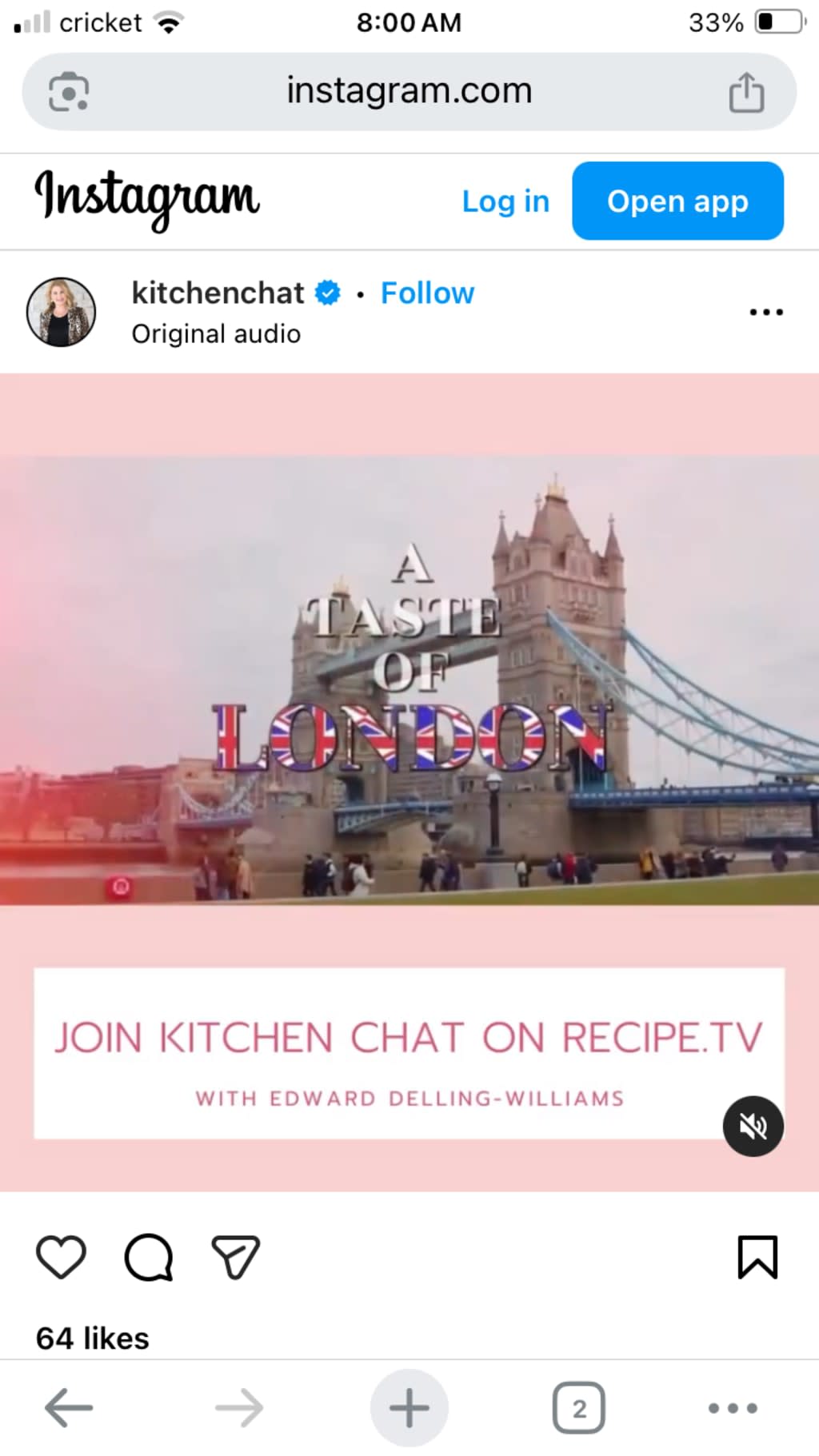Go back to the previous page

click(69, 1407)
